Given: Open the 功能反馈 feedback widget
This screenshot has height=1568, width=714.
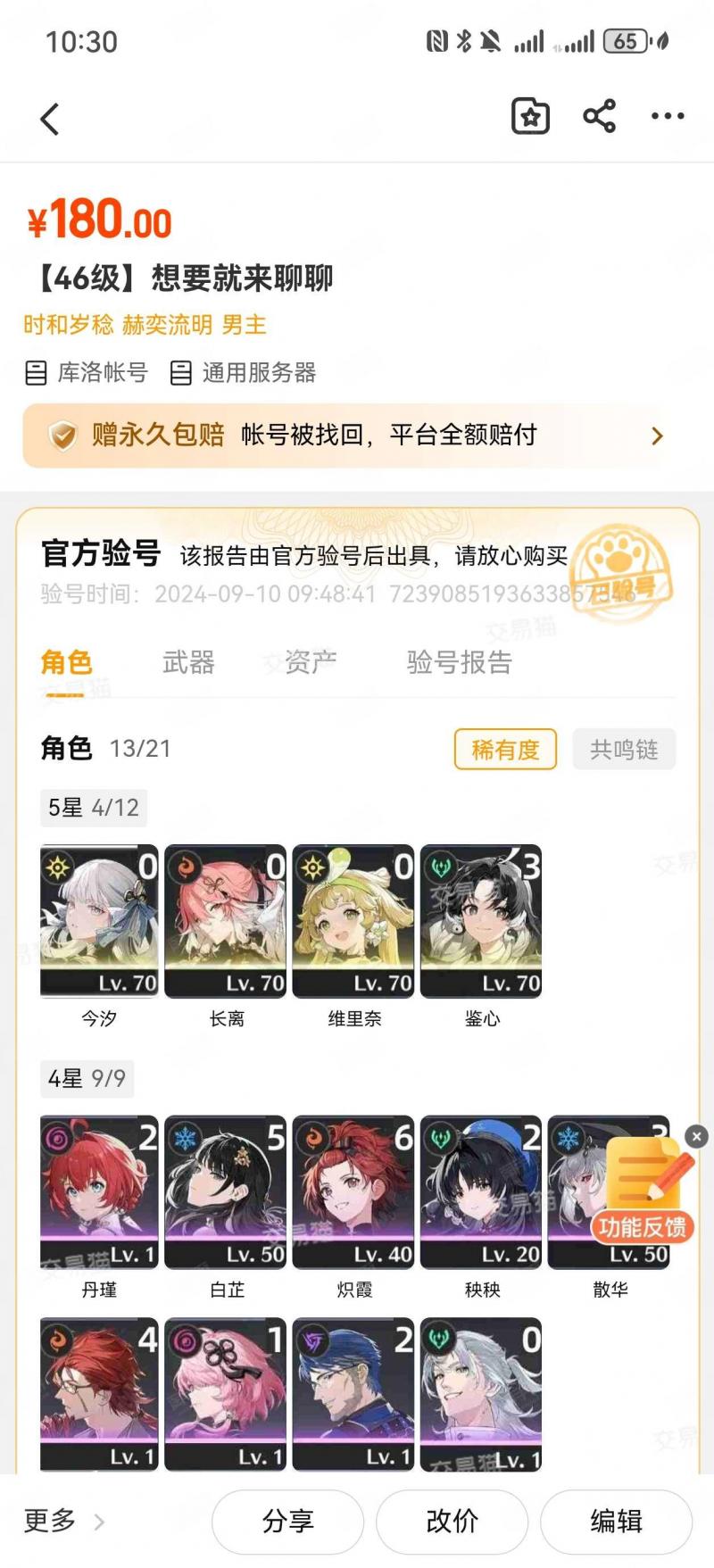Looking at the screenshot, I should click(643, 1196).
